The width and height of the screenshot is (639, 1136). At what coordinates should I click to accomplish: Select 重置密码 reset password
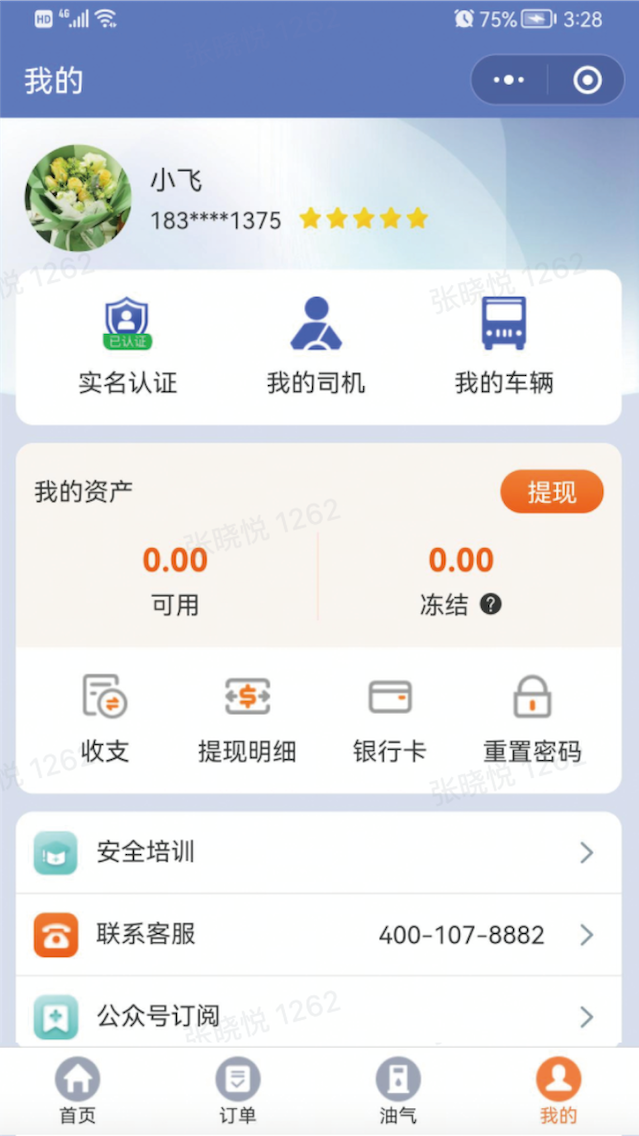tap(531, 718)
